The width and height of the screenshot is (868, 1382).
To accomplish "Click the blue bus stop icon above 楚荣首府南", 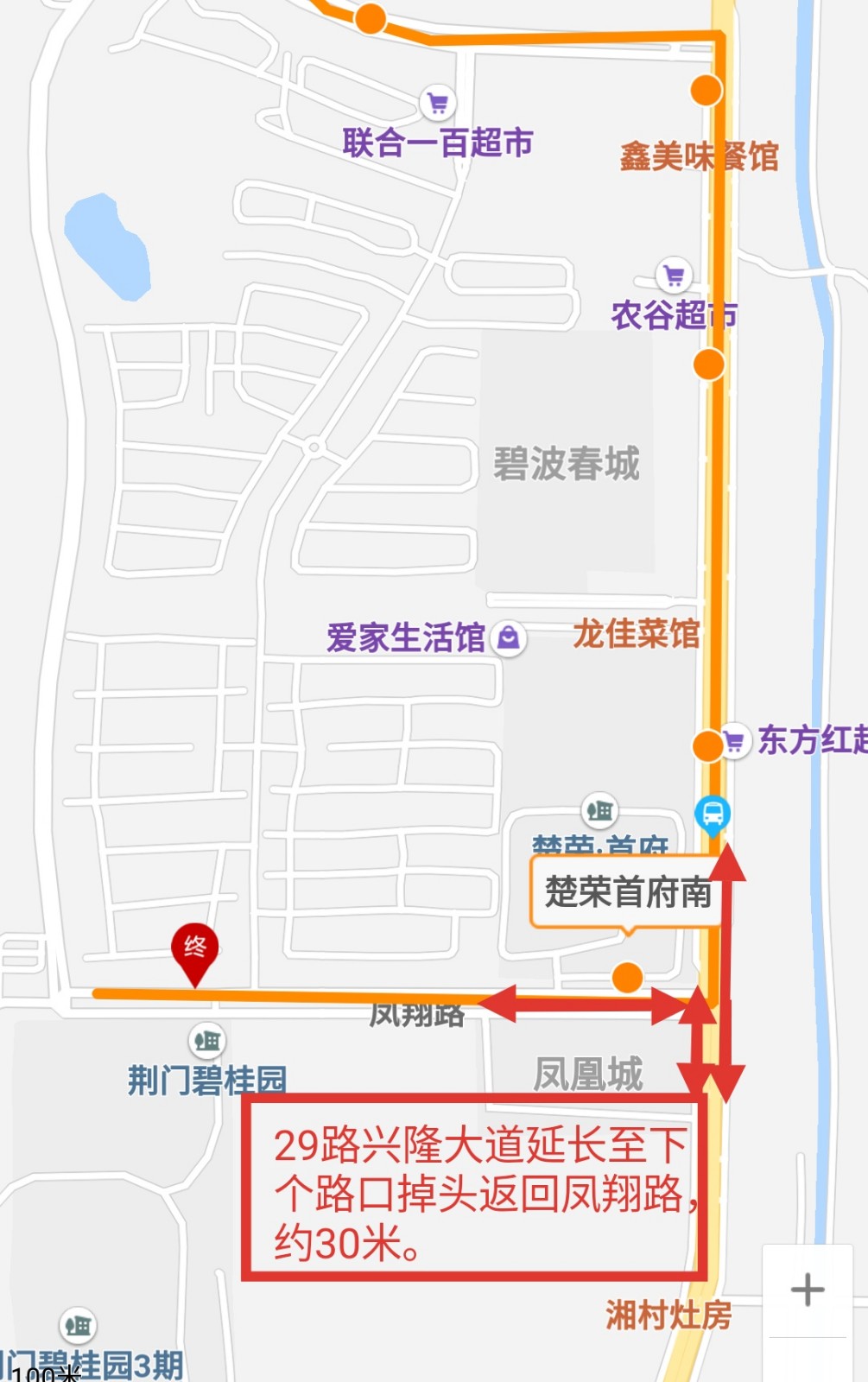I will (x=714, y=813).
